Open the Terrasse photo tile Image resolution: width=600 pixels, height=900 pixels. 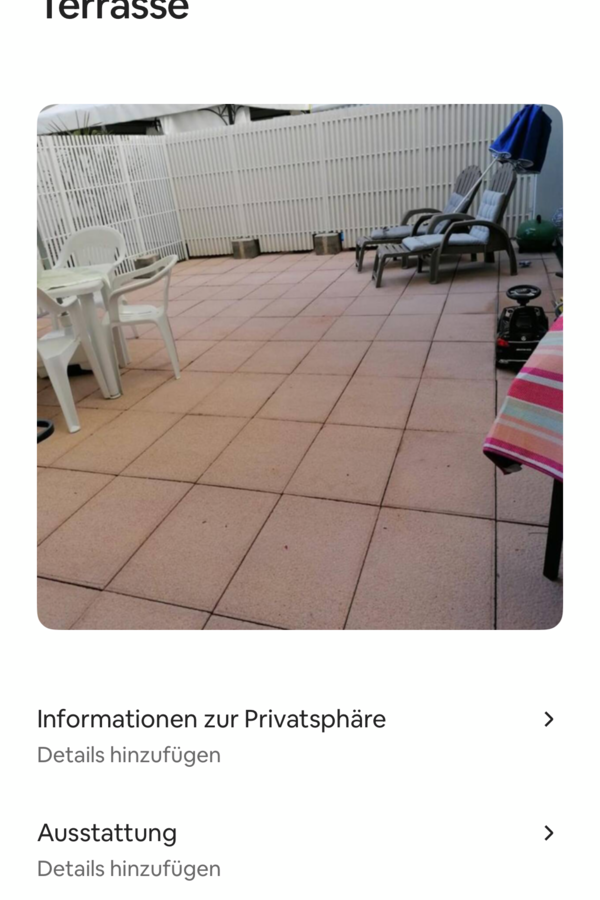(300, 366)
